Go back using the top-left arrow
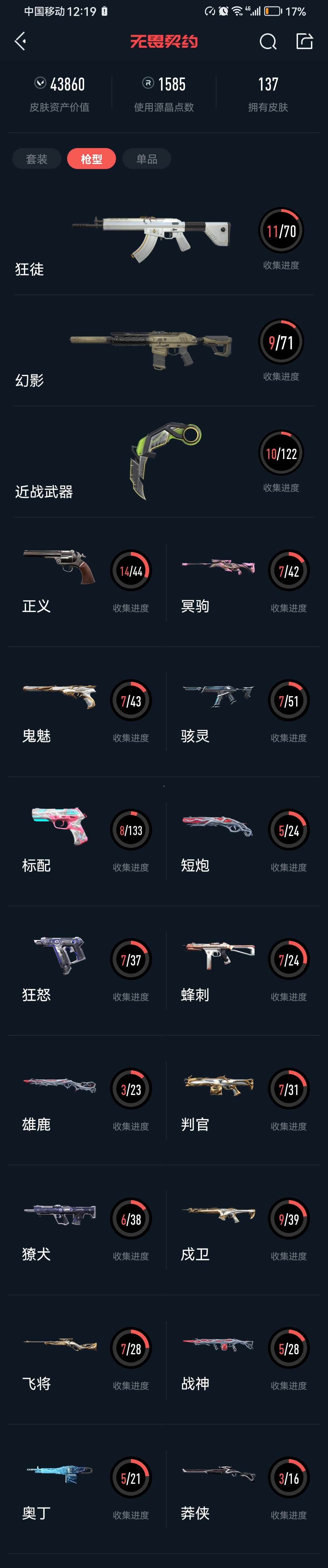The image size is (328, 1568). (x=21, y=41)
